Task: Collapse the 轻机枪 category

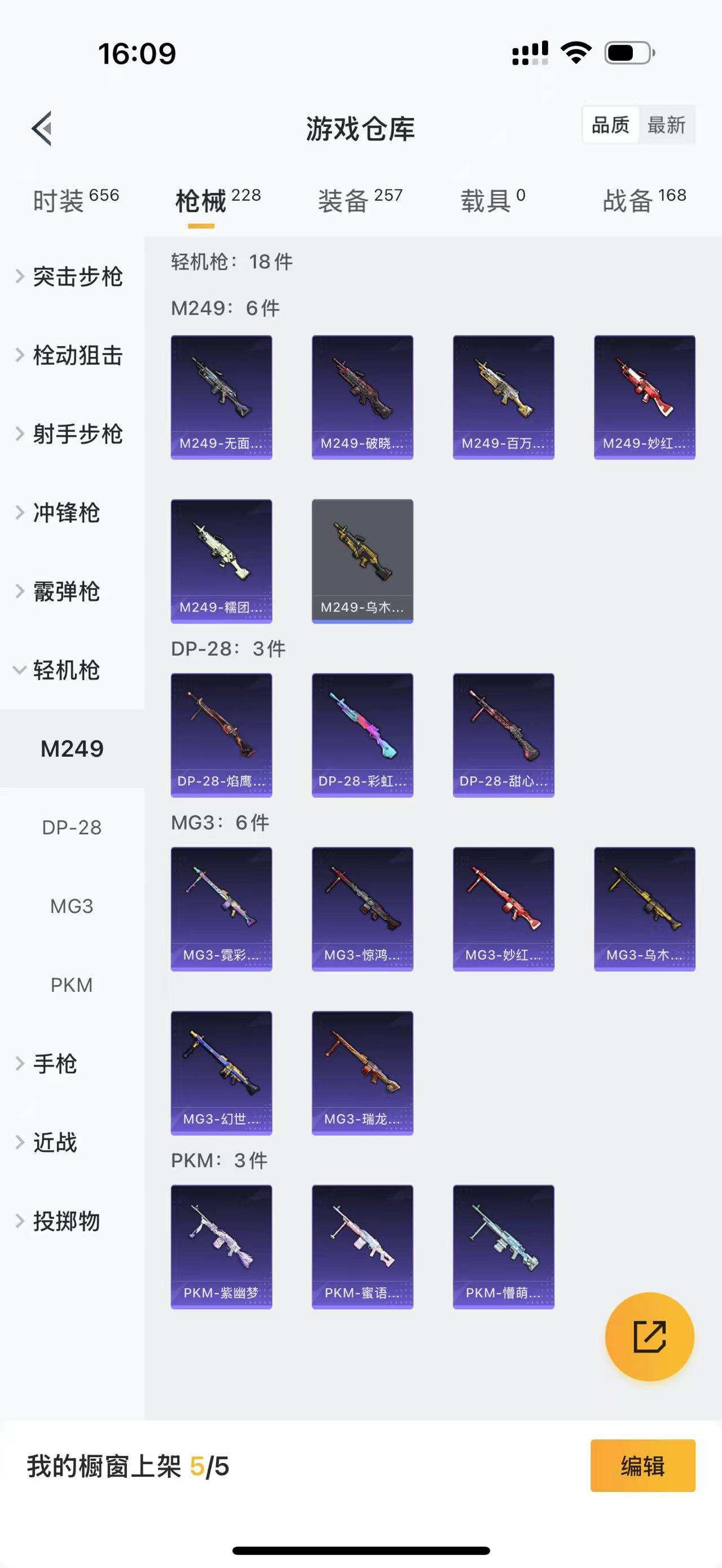Action: point(61,670)
